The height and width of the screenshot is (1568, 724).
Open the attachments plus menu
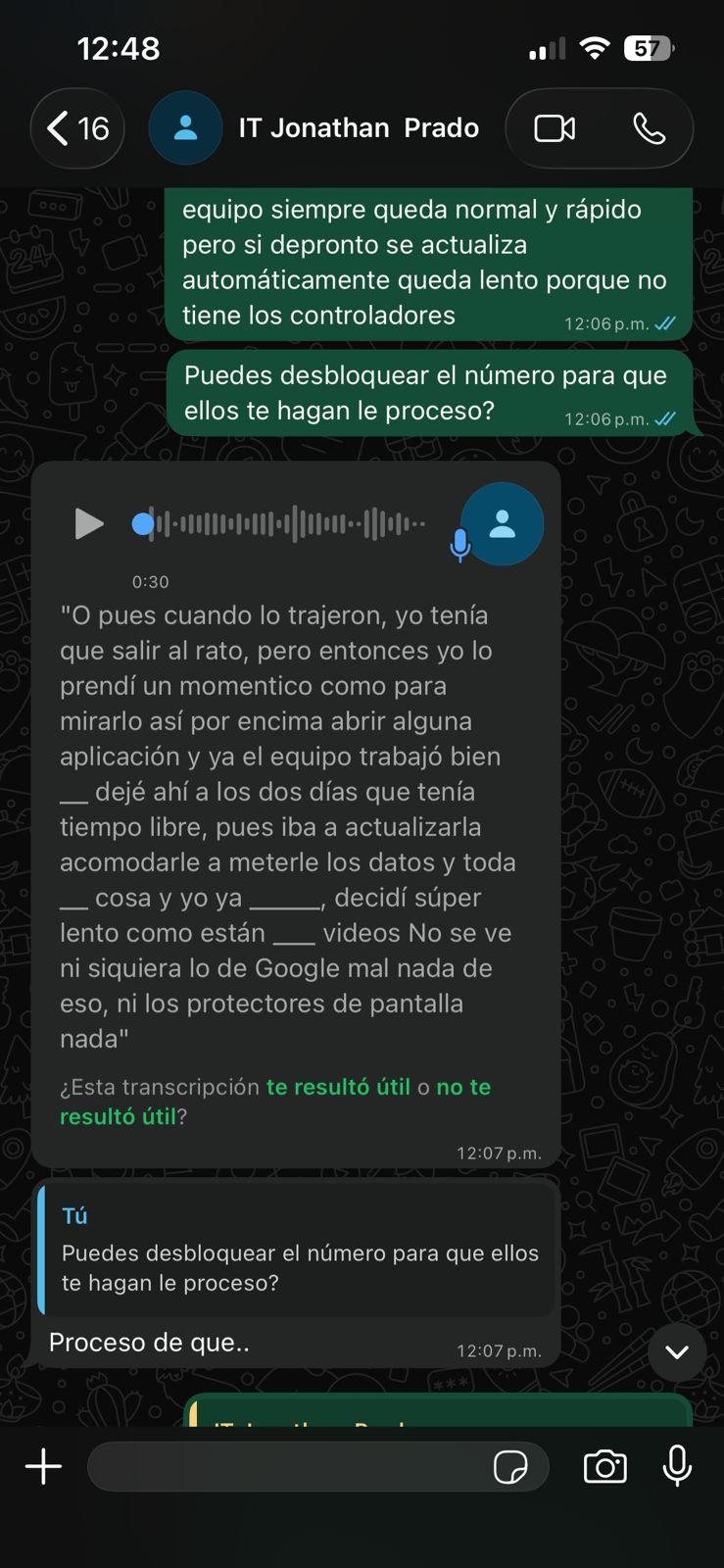click(x=43, y=1467)
